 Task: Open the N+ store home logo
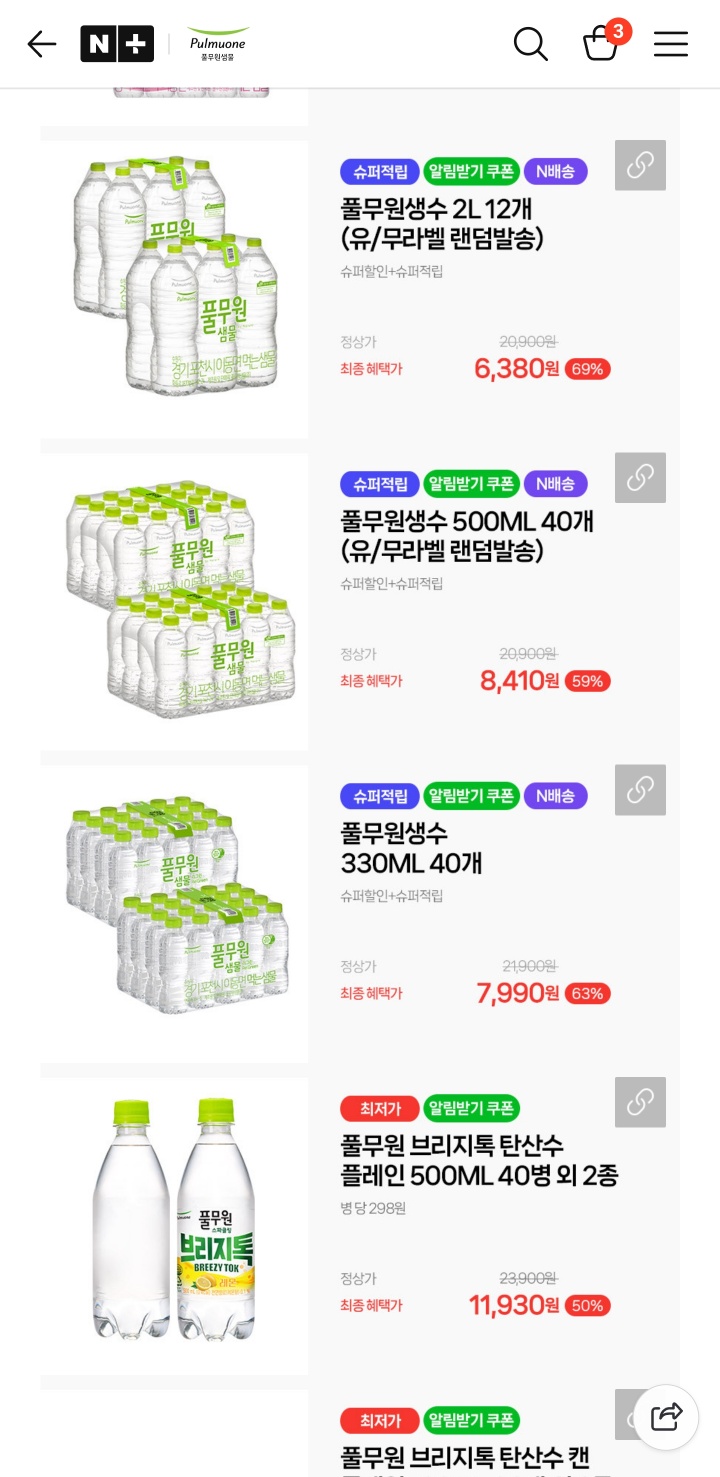point(117,44)
